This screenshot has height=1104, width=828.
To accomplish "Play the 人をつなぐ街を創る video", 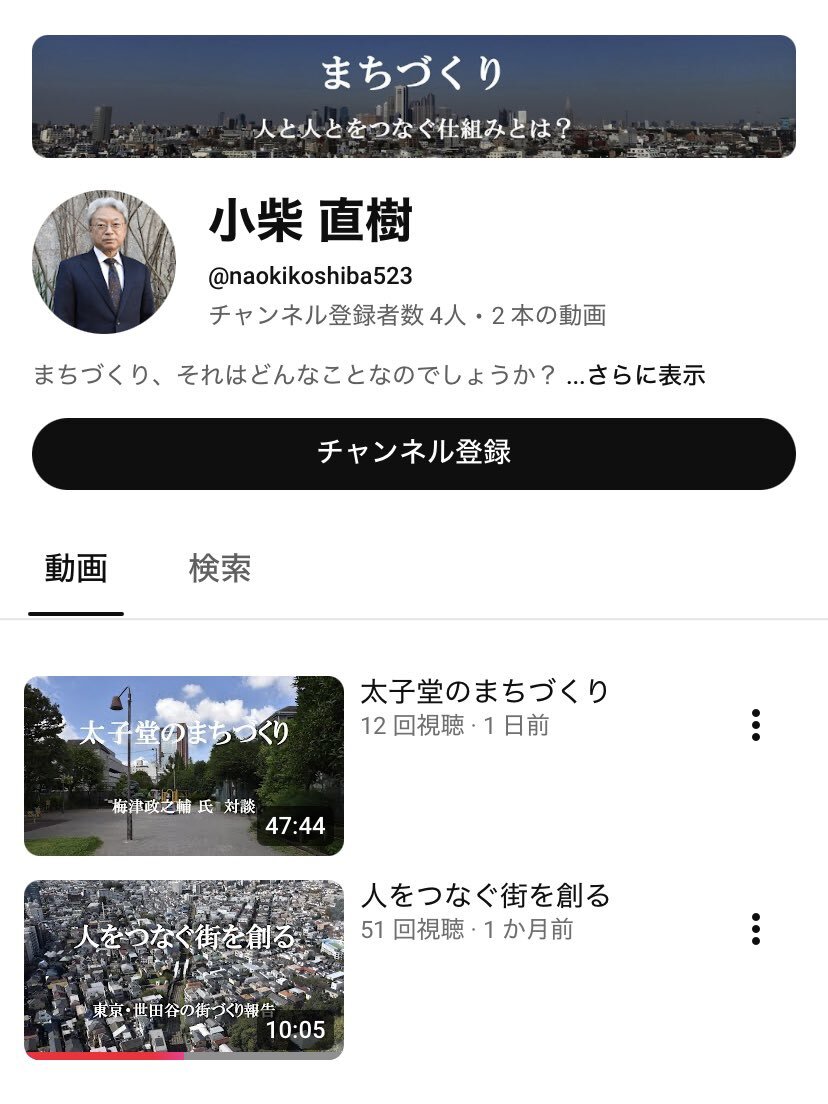I will pyautogui.click(x=184, y=969).
